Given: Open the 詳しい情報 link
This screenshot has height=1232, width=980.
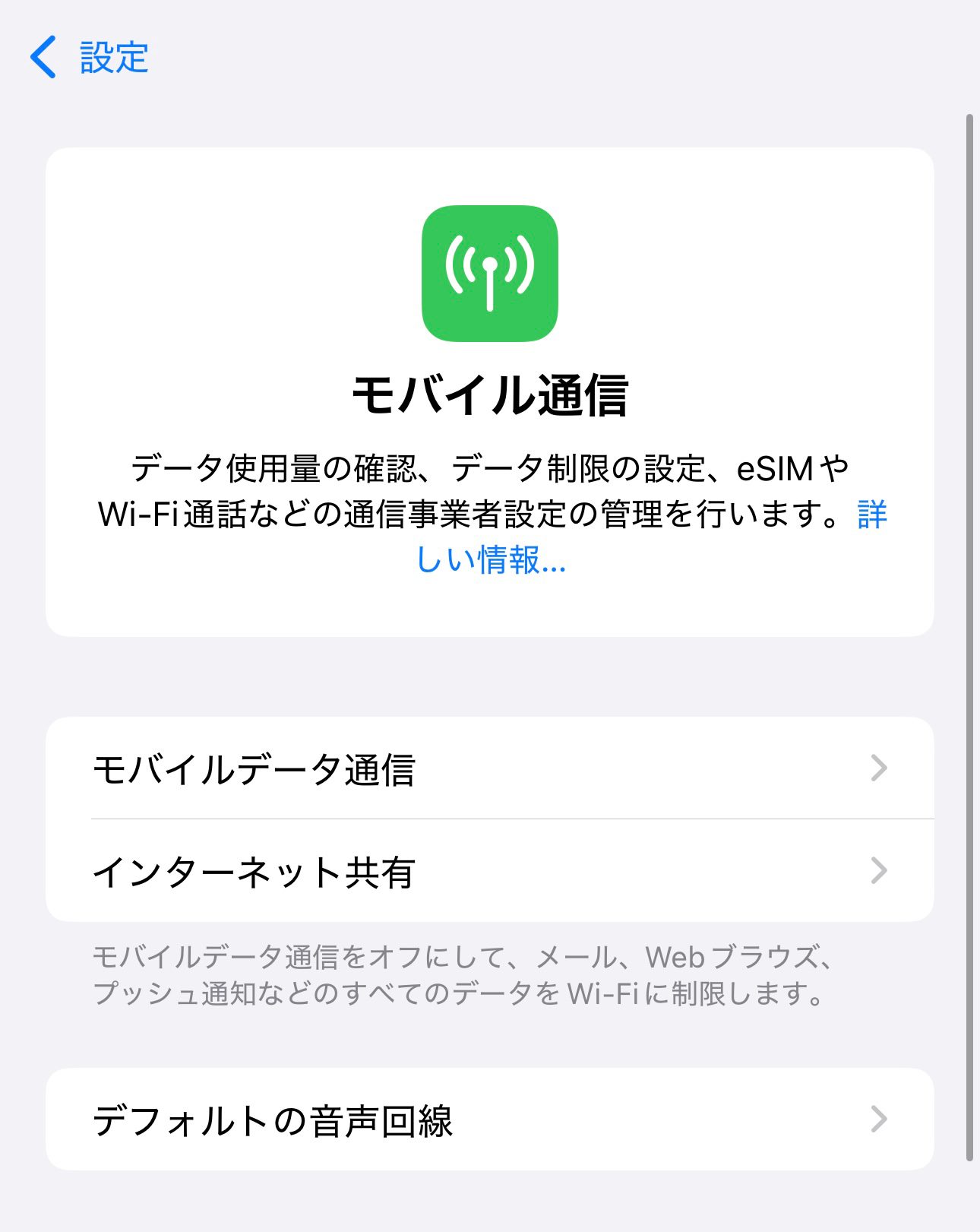Looking at the screenshot, I should pos(491,560).
